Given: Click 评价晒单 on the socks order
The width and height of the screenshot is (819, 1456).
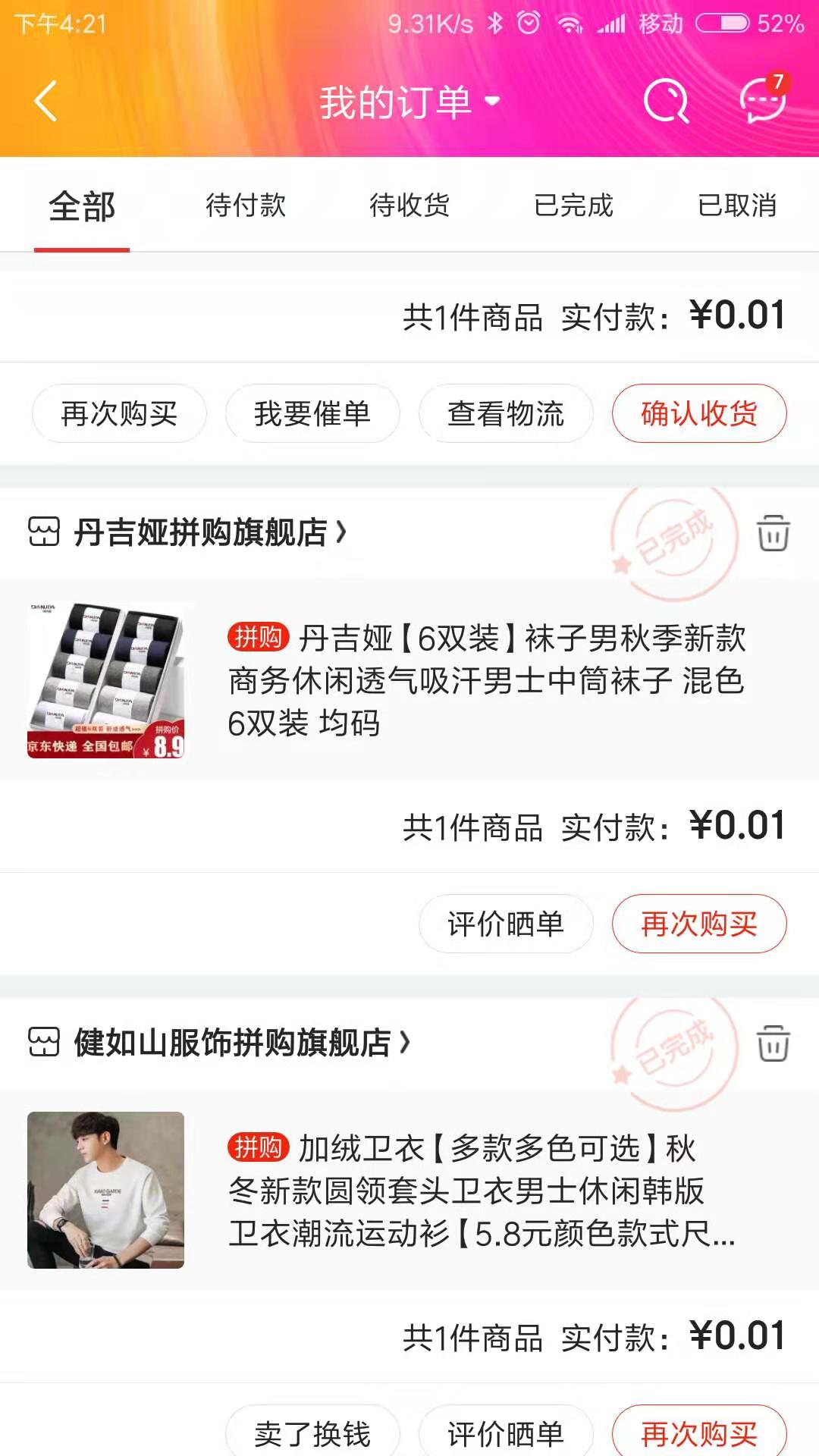Looking at the screenshot, I should [x=506, y=924].
